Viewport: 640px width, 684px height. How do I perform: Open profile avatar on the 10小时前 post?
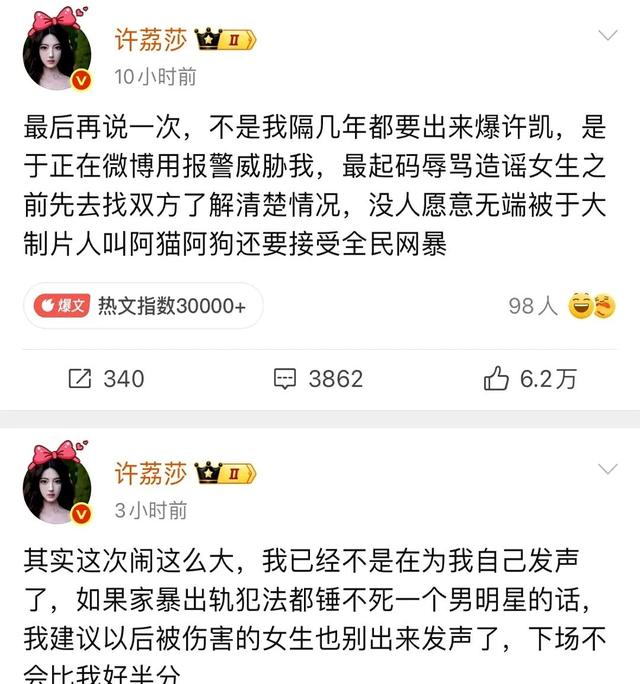[x=58, y=52]
